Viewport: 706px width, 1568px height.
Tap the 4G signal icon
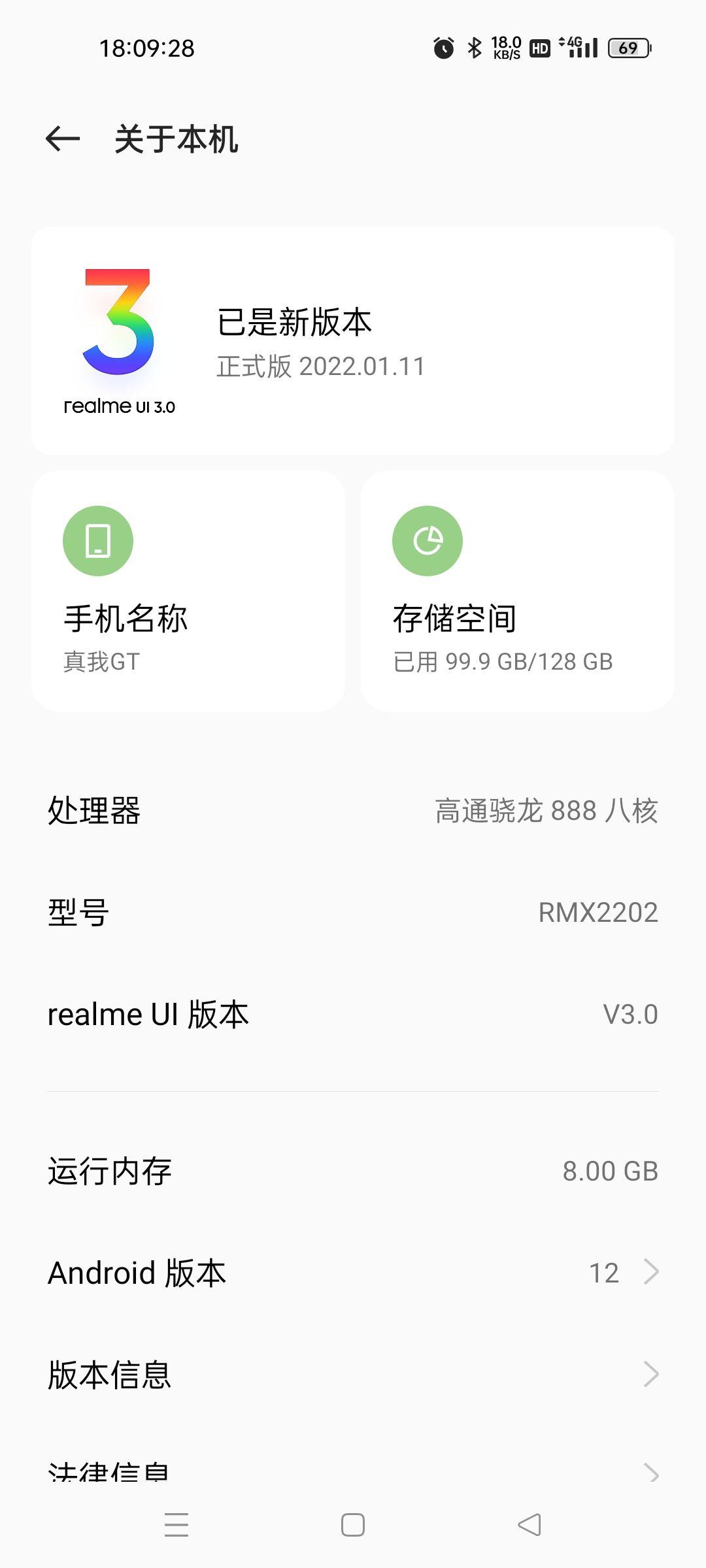(x=579, y=48)
